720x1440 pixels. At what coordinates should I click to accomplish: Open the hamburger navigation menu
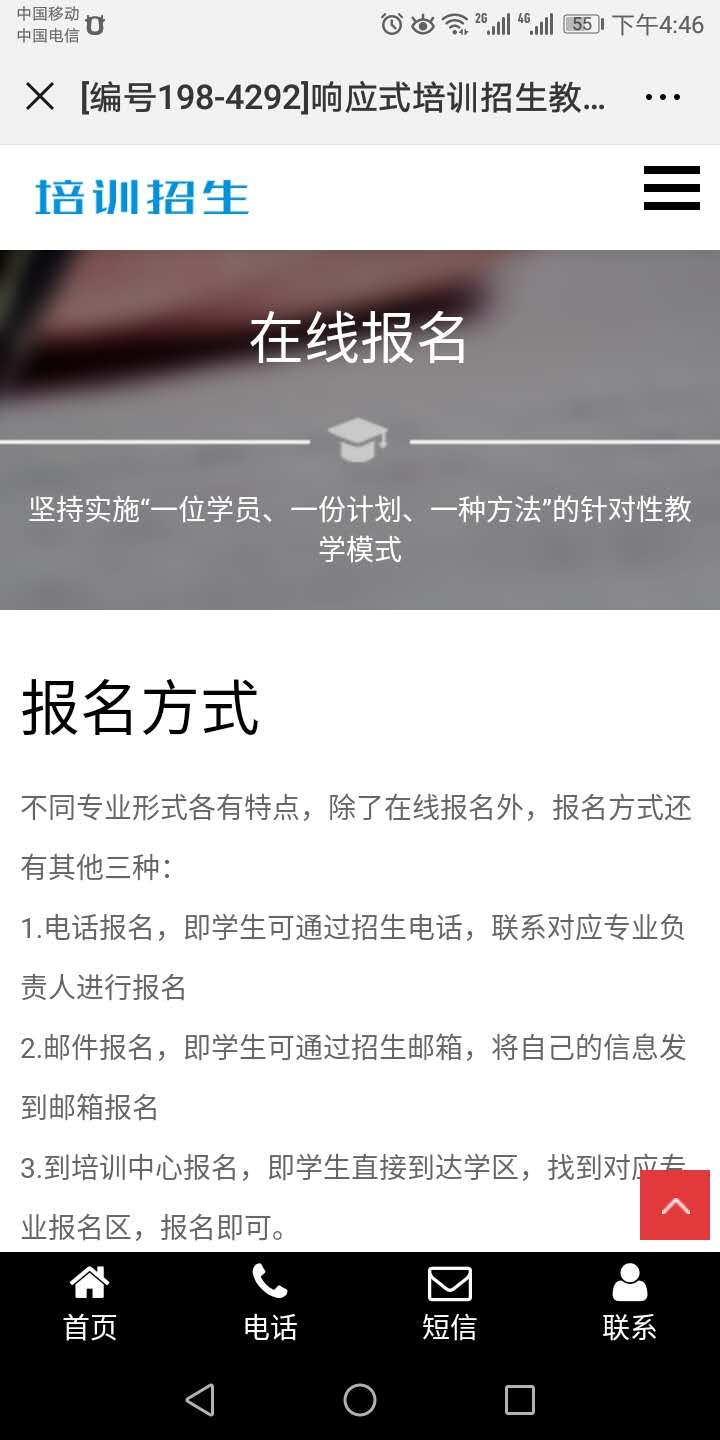[671, 188]
